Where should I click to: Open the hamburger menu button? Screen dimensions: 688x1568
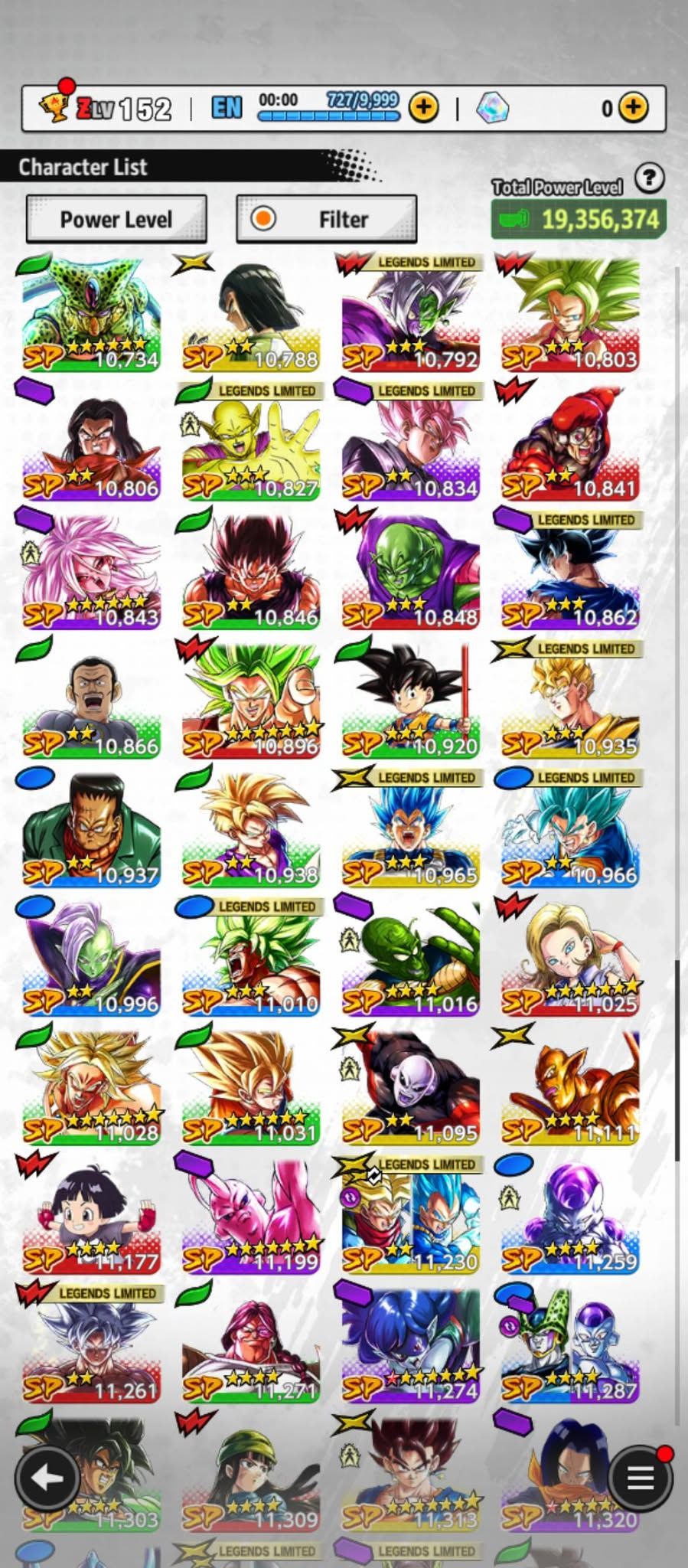pos(640,1478)
